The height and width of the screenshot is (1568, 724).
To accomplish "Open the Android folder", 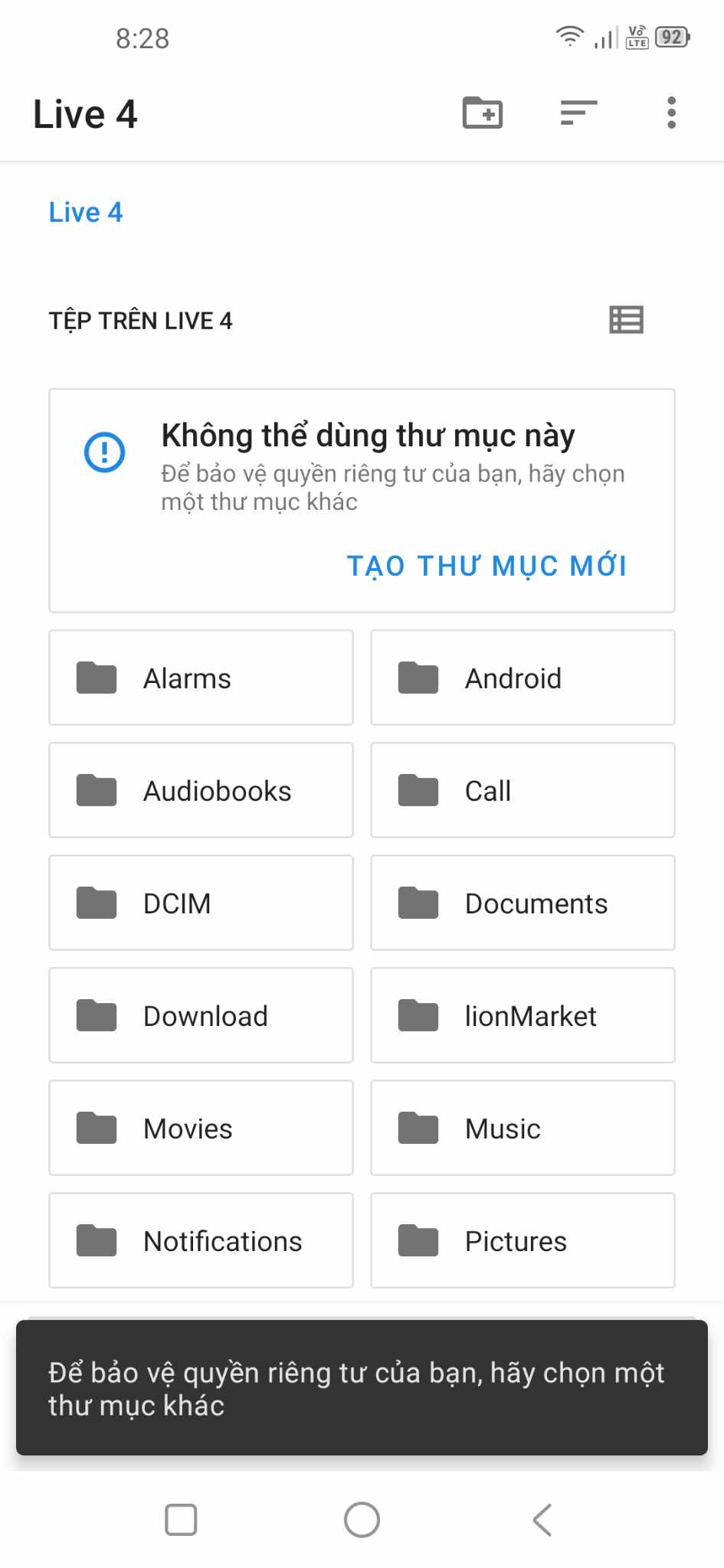I will pos(523,678).
